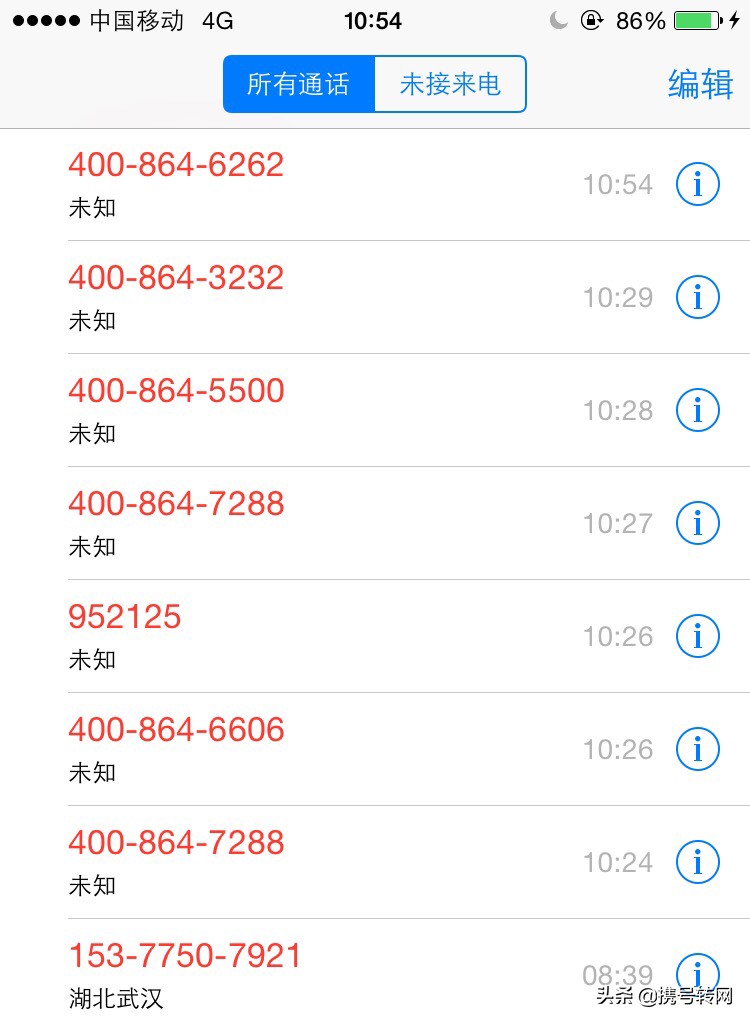Select the 所有通话 segment
Viewport: 750px width, 1022px height.
click(298, 84)
